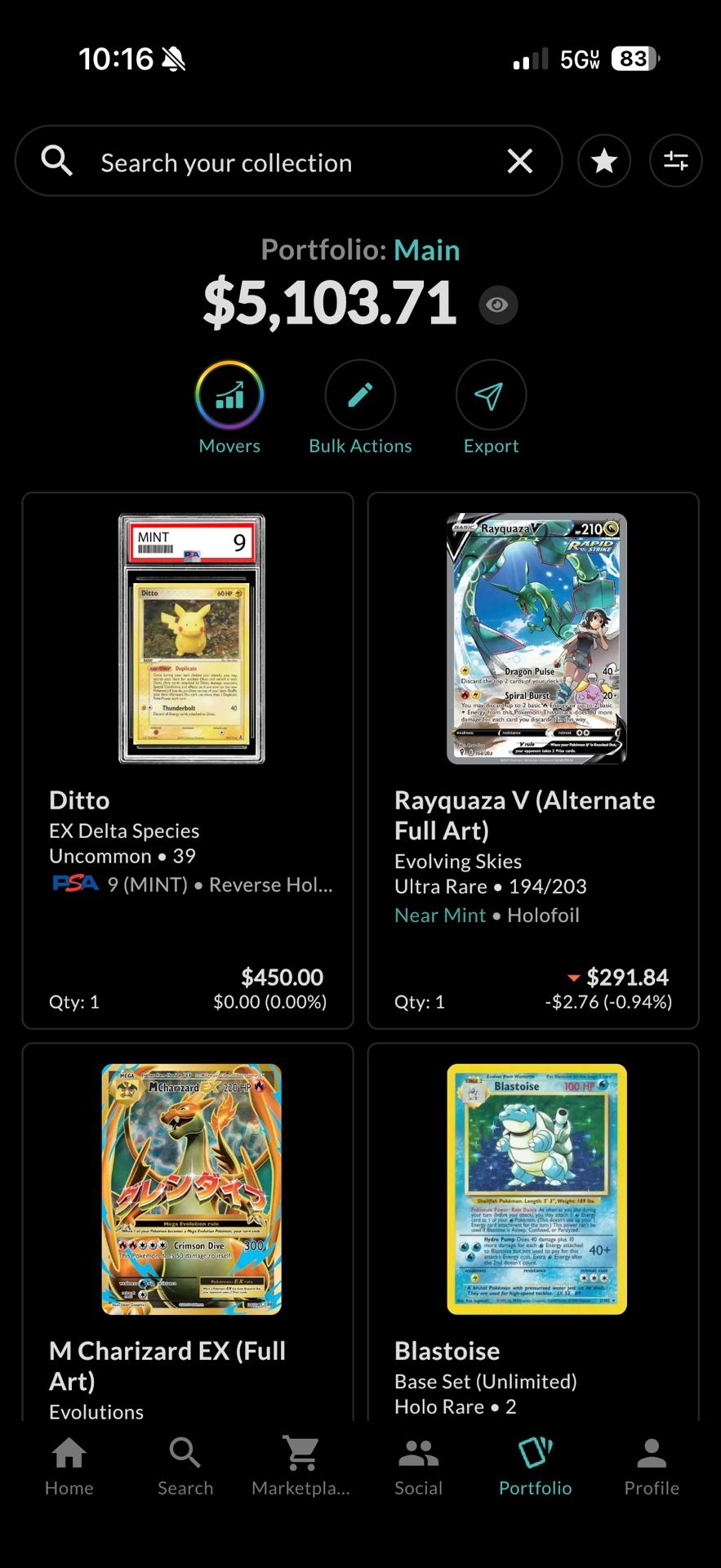The image size is (721, 1568).
Task: Tap the Export send icon
Action: (x=490, y=395)
